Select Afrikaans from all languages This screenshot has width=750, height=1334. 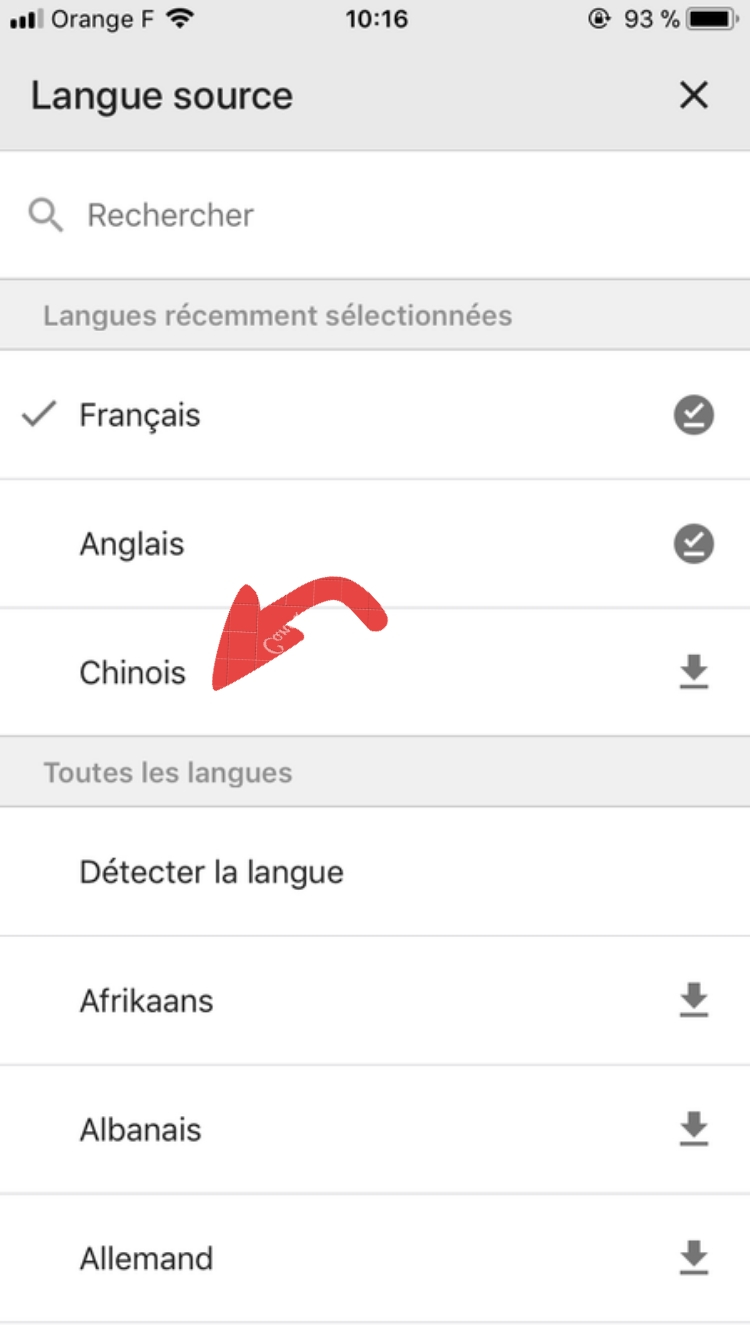375,1001
